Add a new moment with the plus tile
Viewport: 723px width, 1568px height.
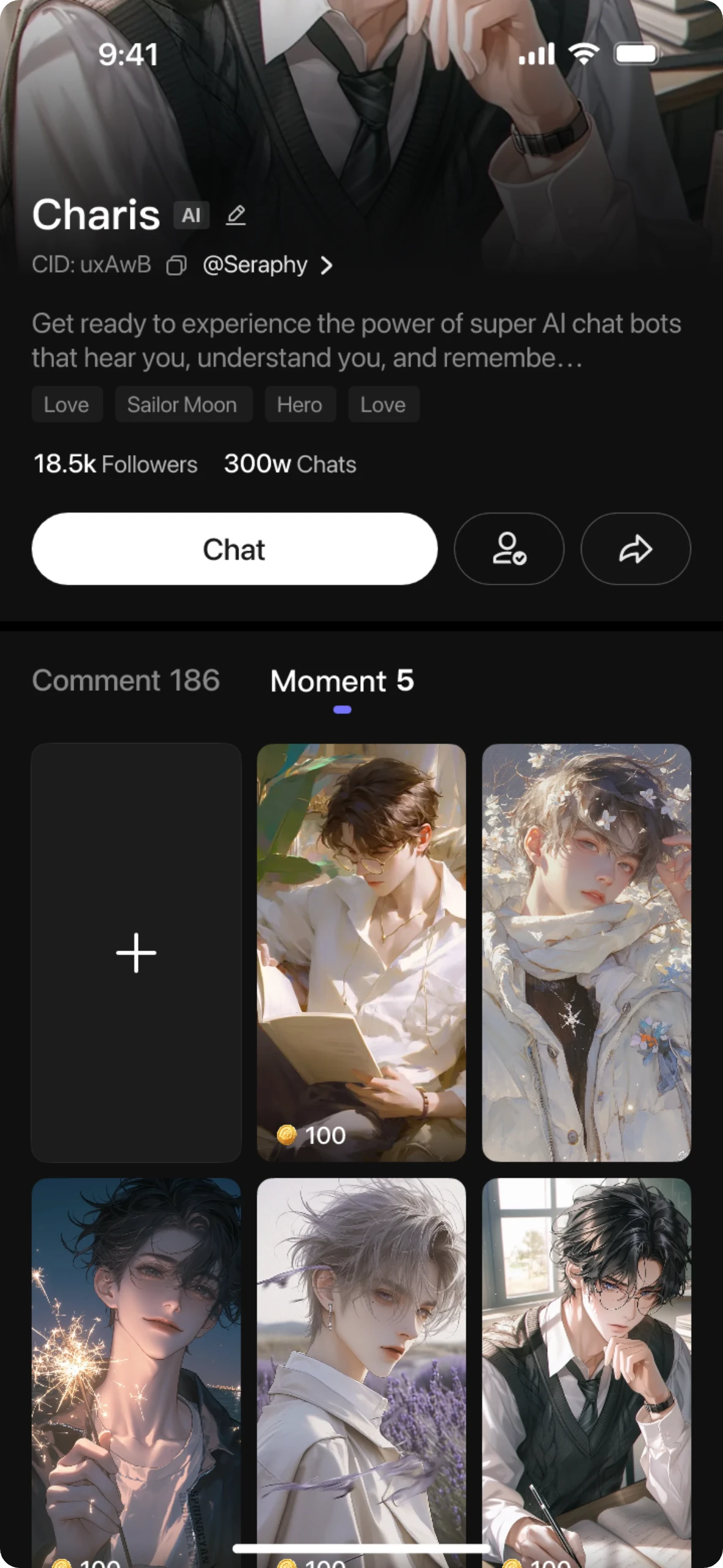[x=136, y=952]
